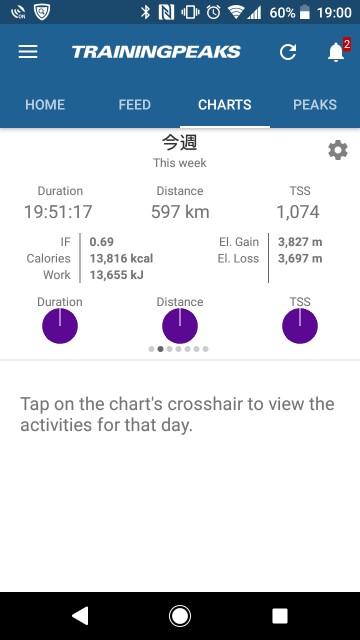Open the notifications bell
360x640 pixels.
[338, 51]
